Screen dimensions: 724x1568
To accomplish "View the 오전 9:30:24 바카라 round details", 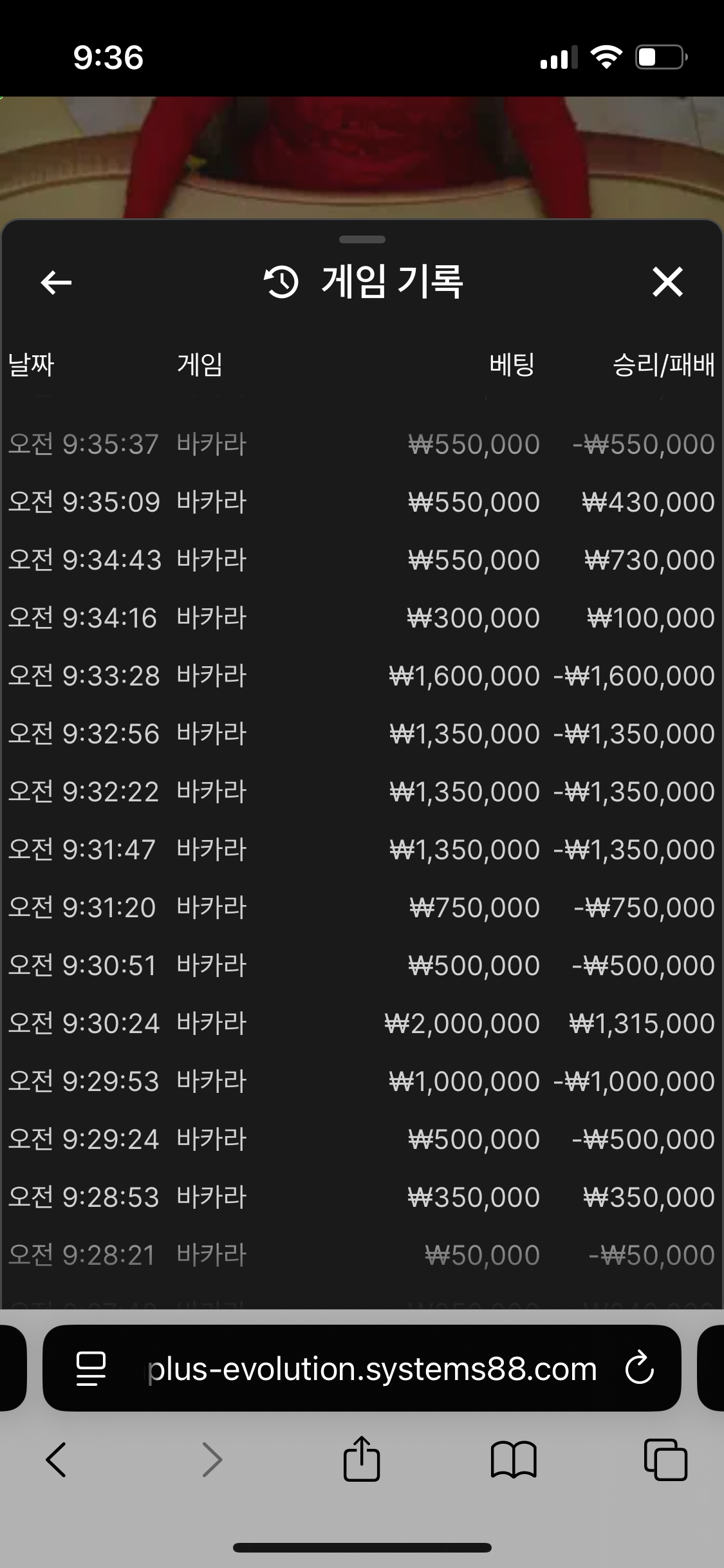I will 362,1023.
